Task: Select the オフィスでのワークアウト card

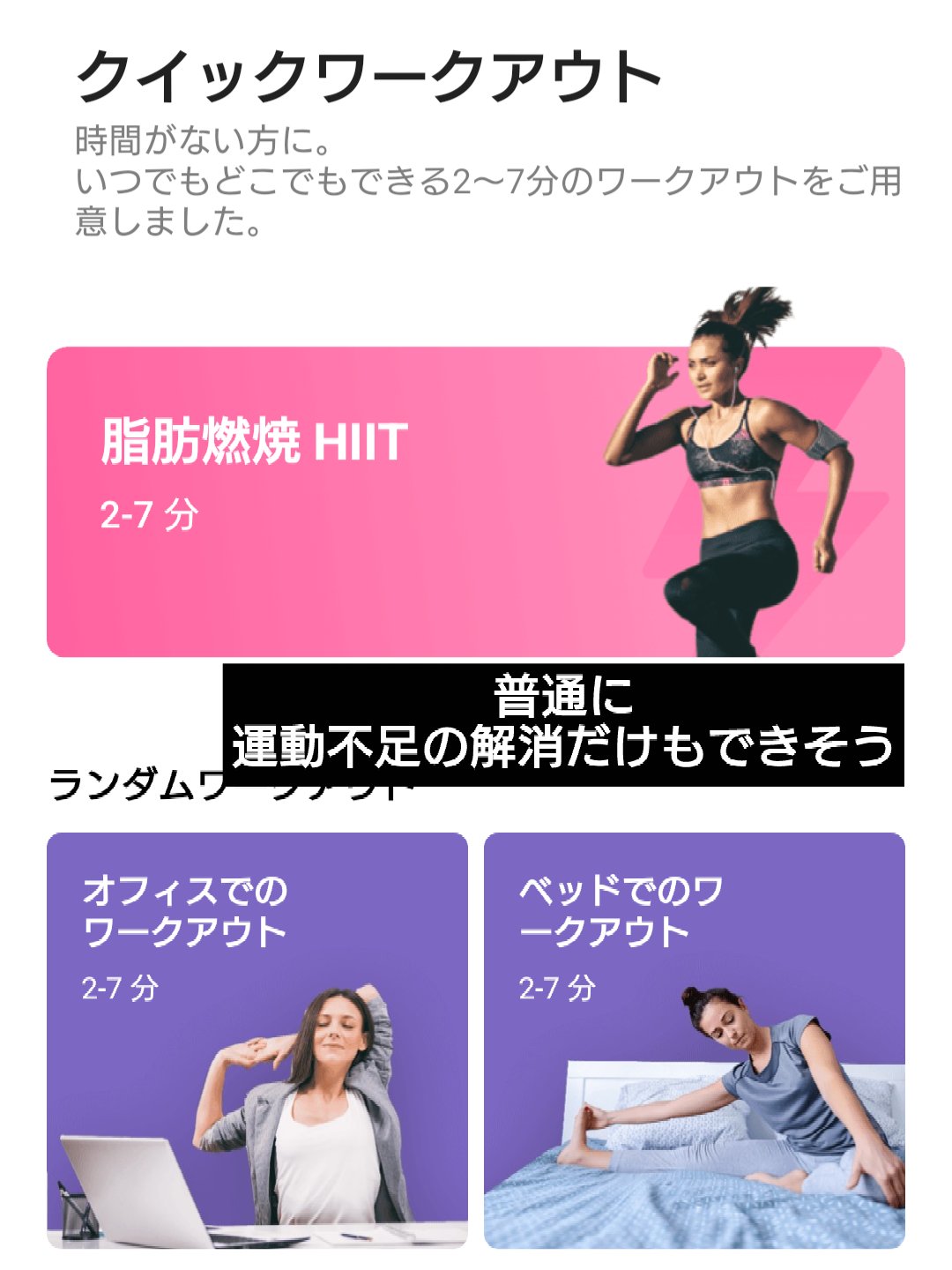Action: (257, 1039)
